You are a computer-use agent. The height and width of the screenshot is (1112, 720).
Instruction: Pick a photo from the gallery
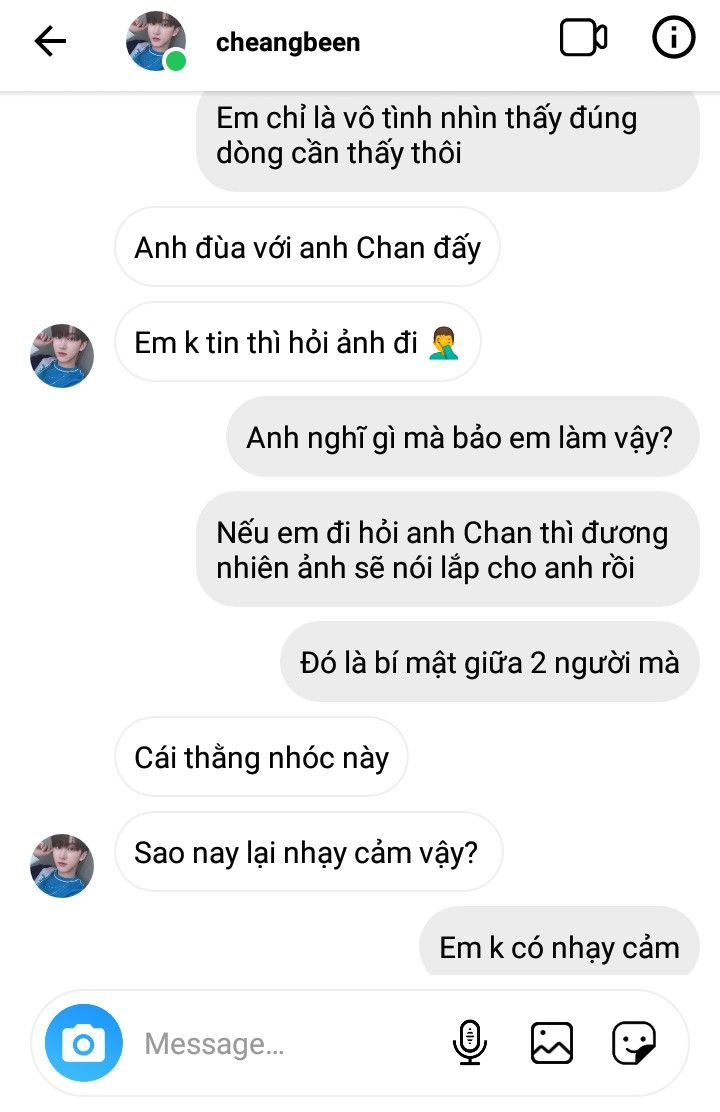tap(552, 1044)
